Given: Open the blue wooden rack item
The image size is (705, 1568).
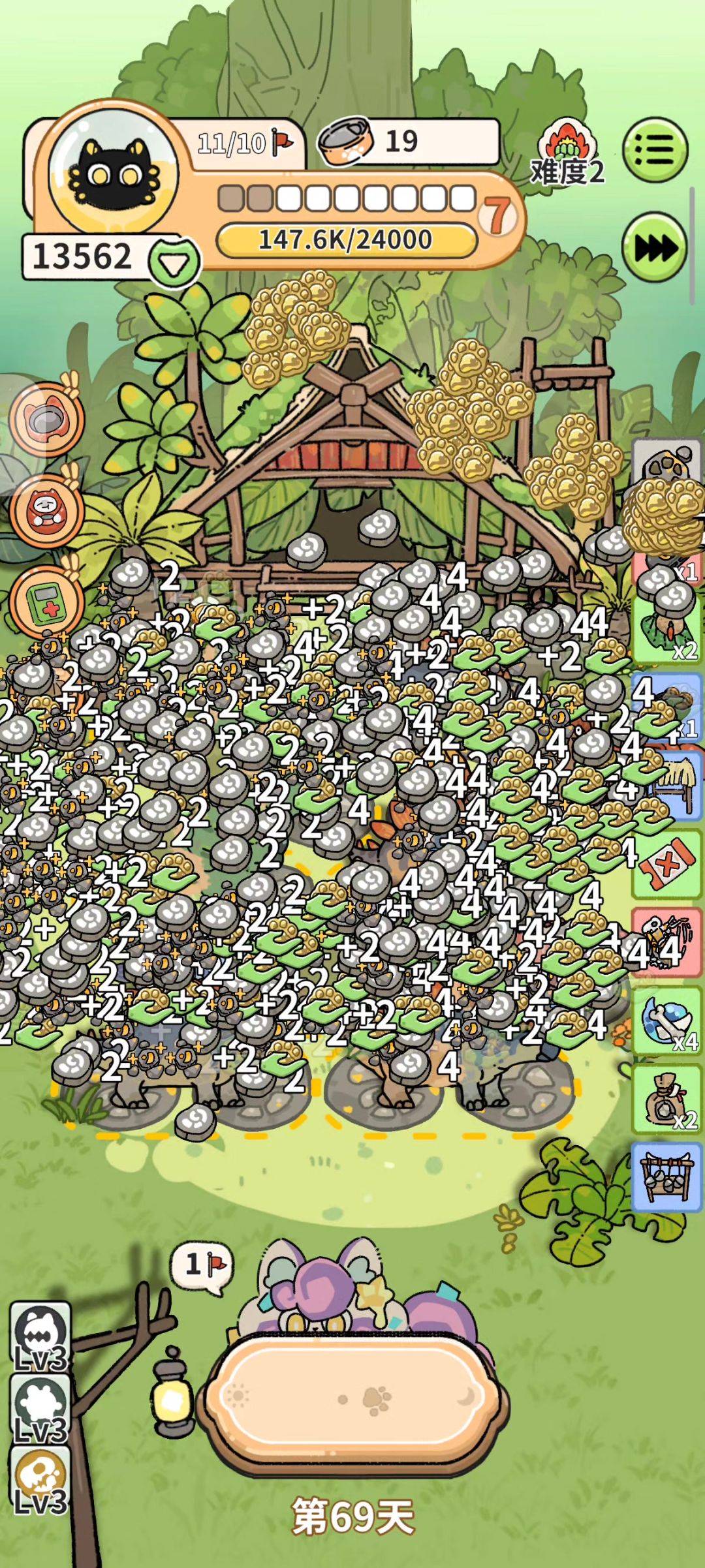Looking at the screenshot, I should point(667,1178).
